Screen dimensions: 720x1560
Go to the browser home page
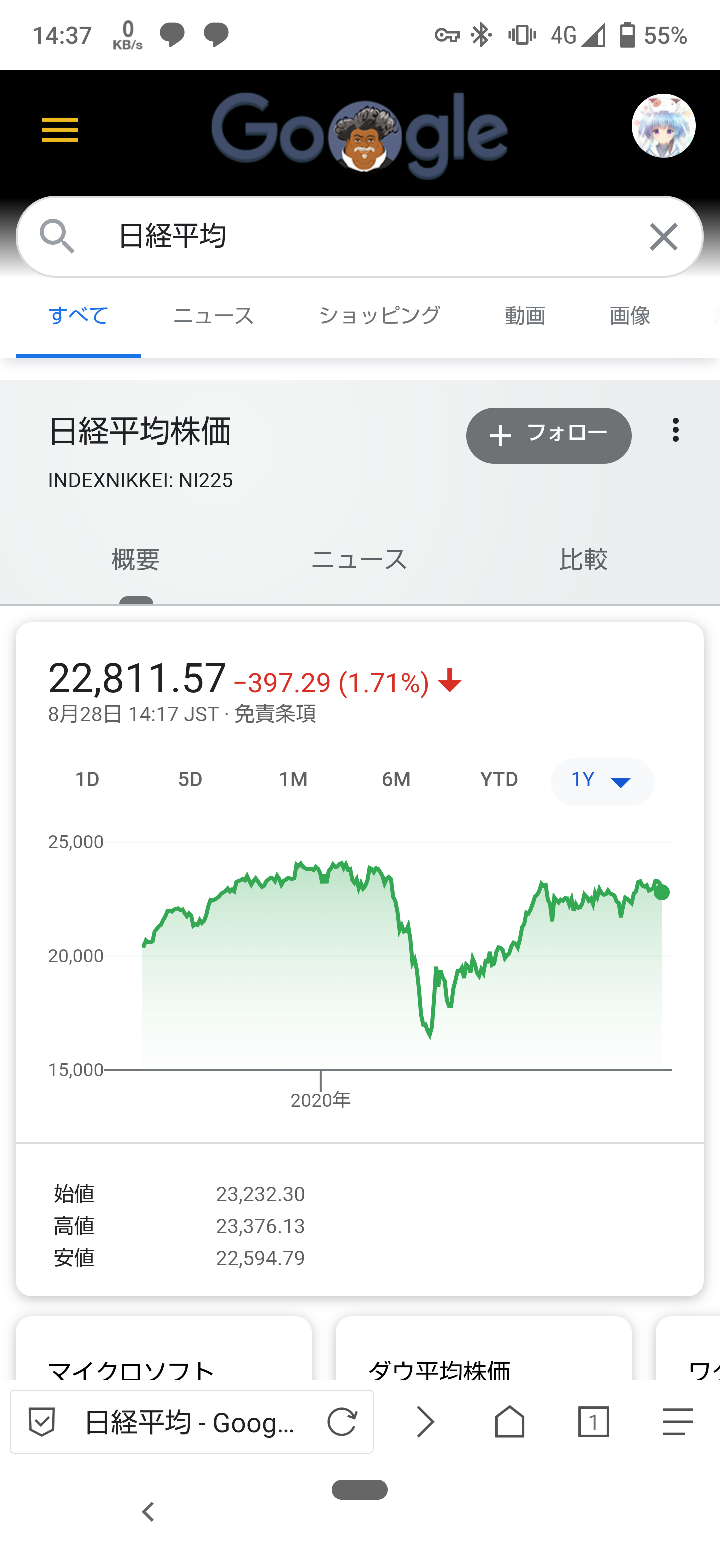510,1422
